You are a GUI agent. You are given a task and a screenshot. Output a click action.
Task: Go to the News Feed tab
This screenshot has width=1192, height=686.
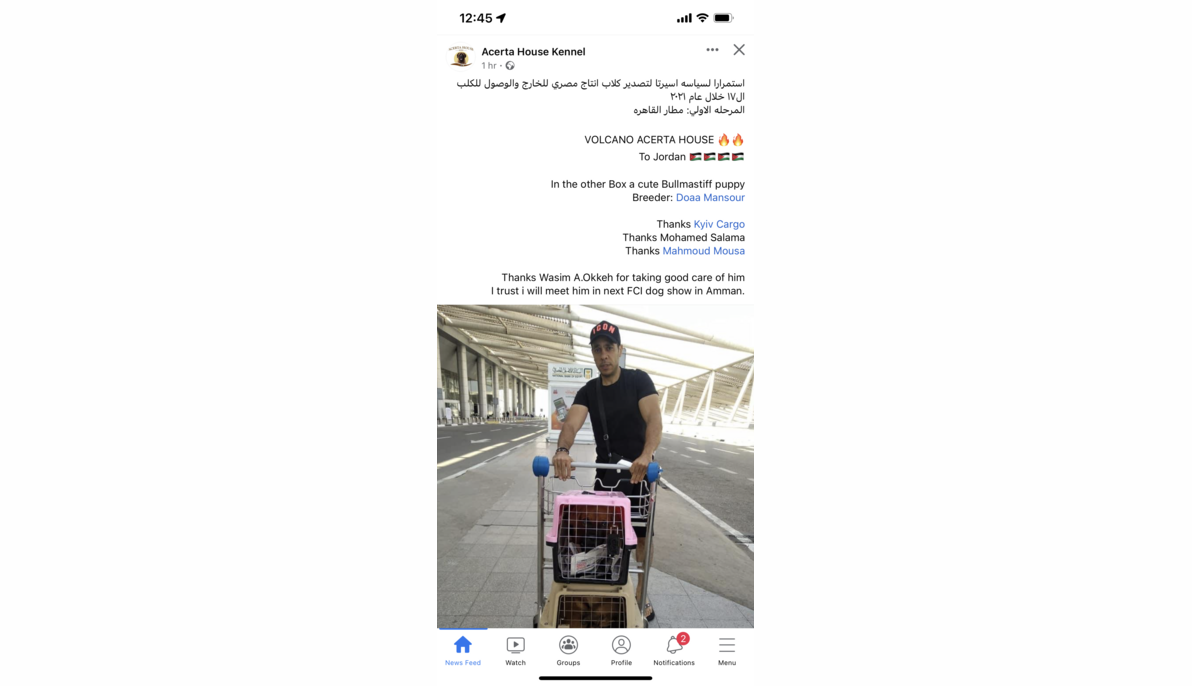(x=462, y=649)
